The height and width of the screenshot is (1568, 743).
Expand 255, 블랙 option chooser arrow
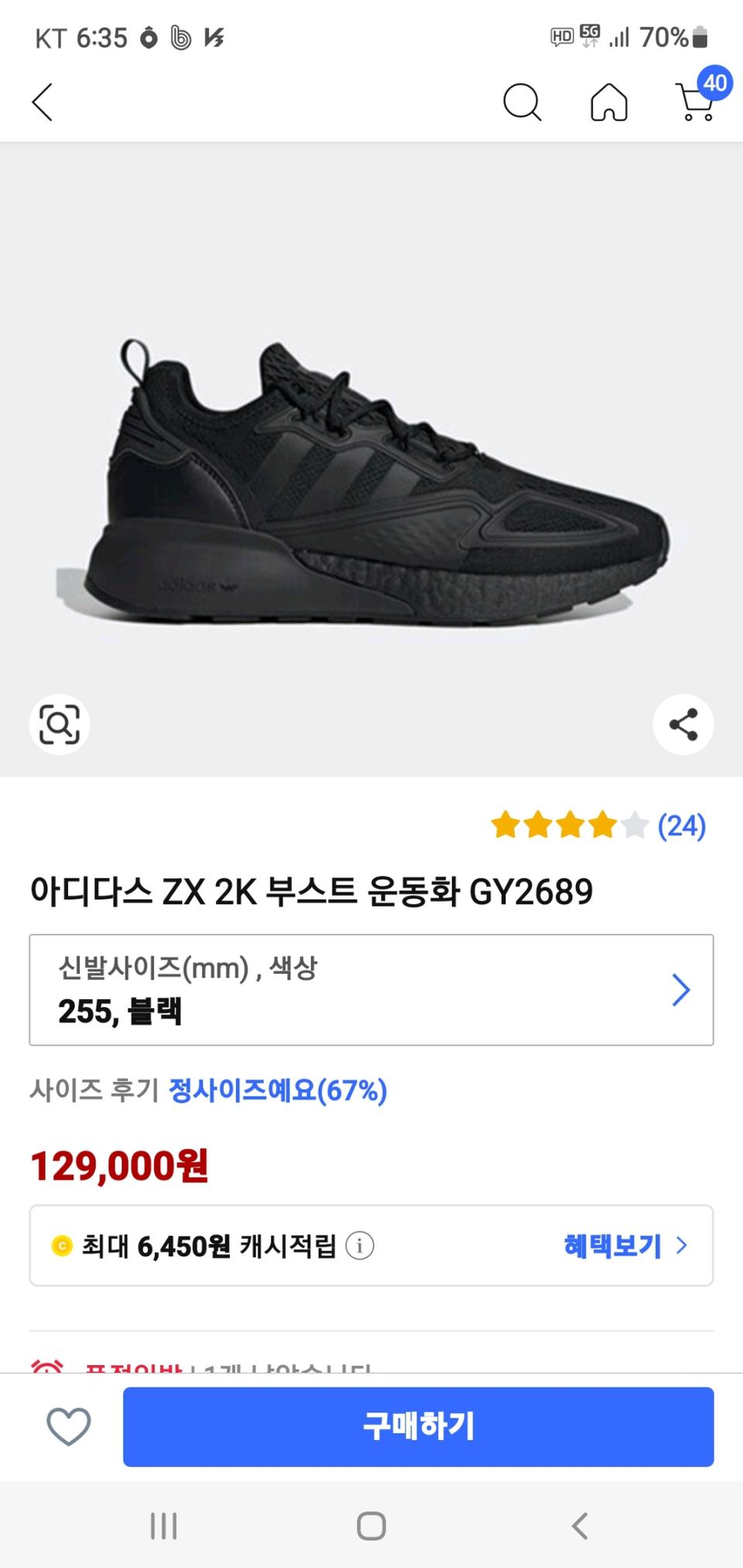pyautogui.click(x=682, y=990)
